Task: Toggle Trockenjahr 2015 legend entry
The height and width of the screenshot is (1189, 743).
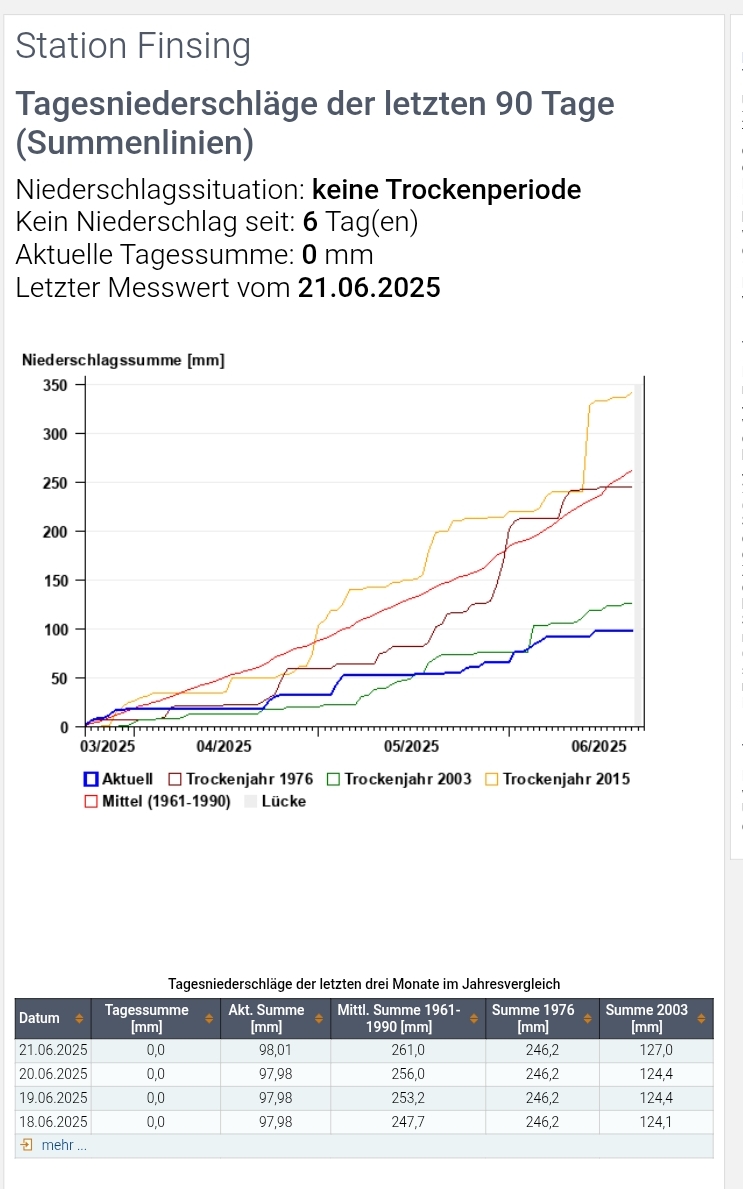Action: point(557,779)
